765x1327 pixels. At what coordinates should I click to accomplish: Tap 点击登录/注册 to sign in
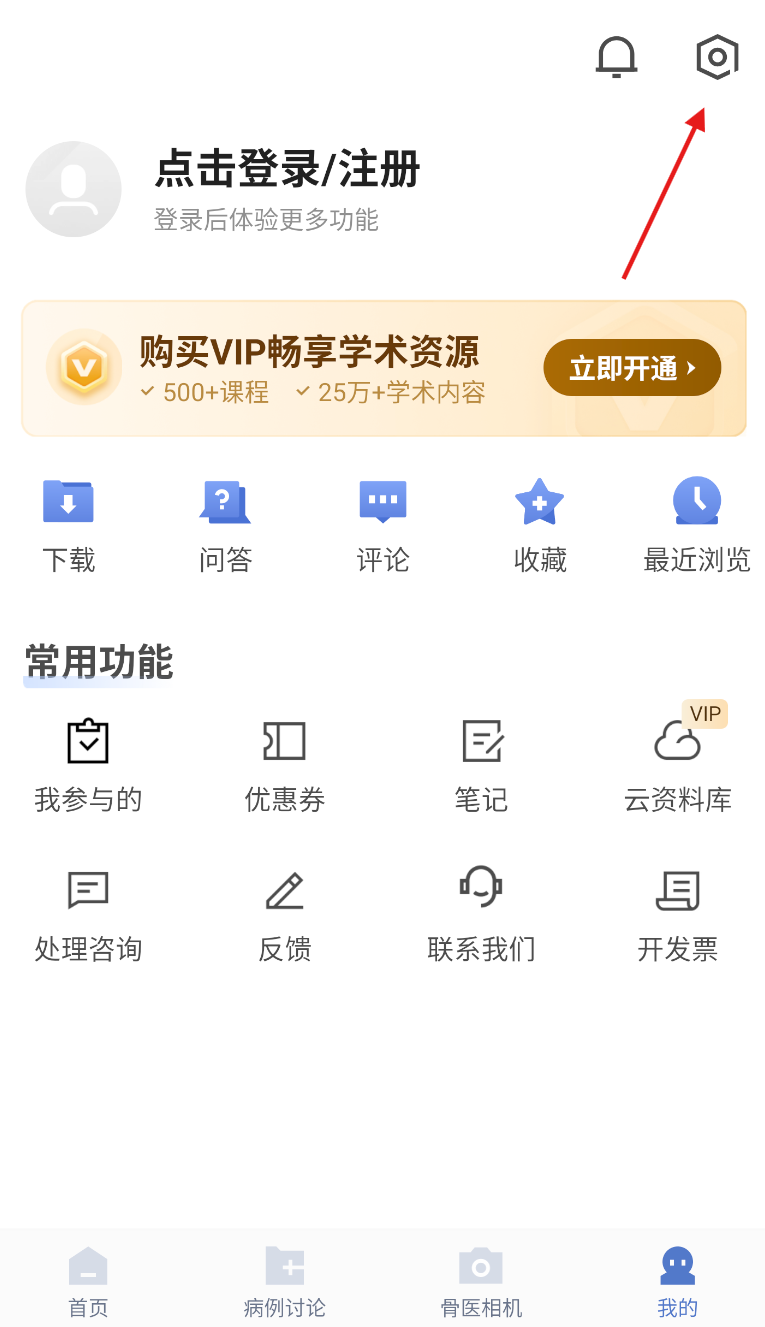point(287,169)
